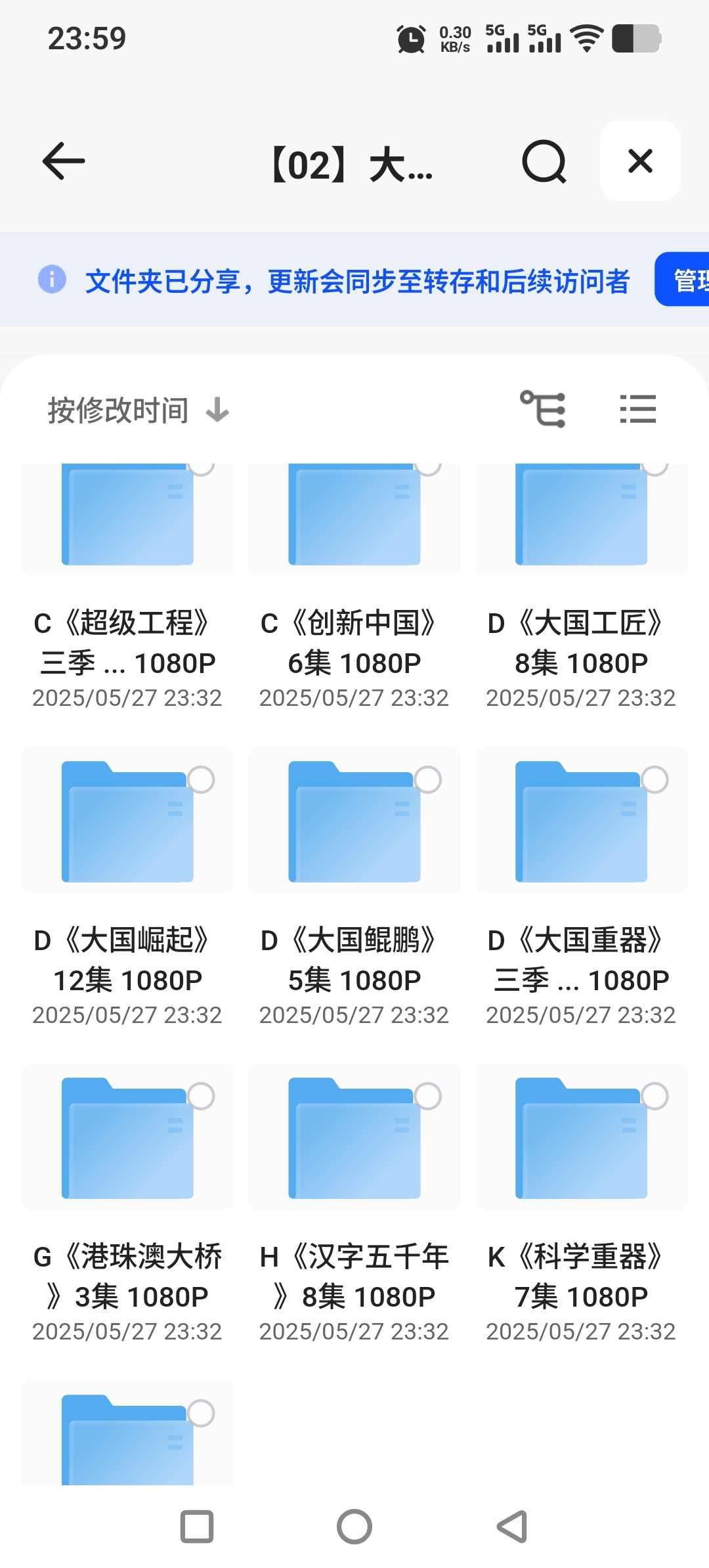Image resolution: width=709 pixels, height=1568 pixels.
Task: Select the D《大国鲲鹏》folder checkbox
Action: pos(428,779)
